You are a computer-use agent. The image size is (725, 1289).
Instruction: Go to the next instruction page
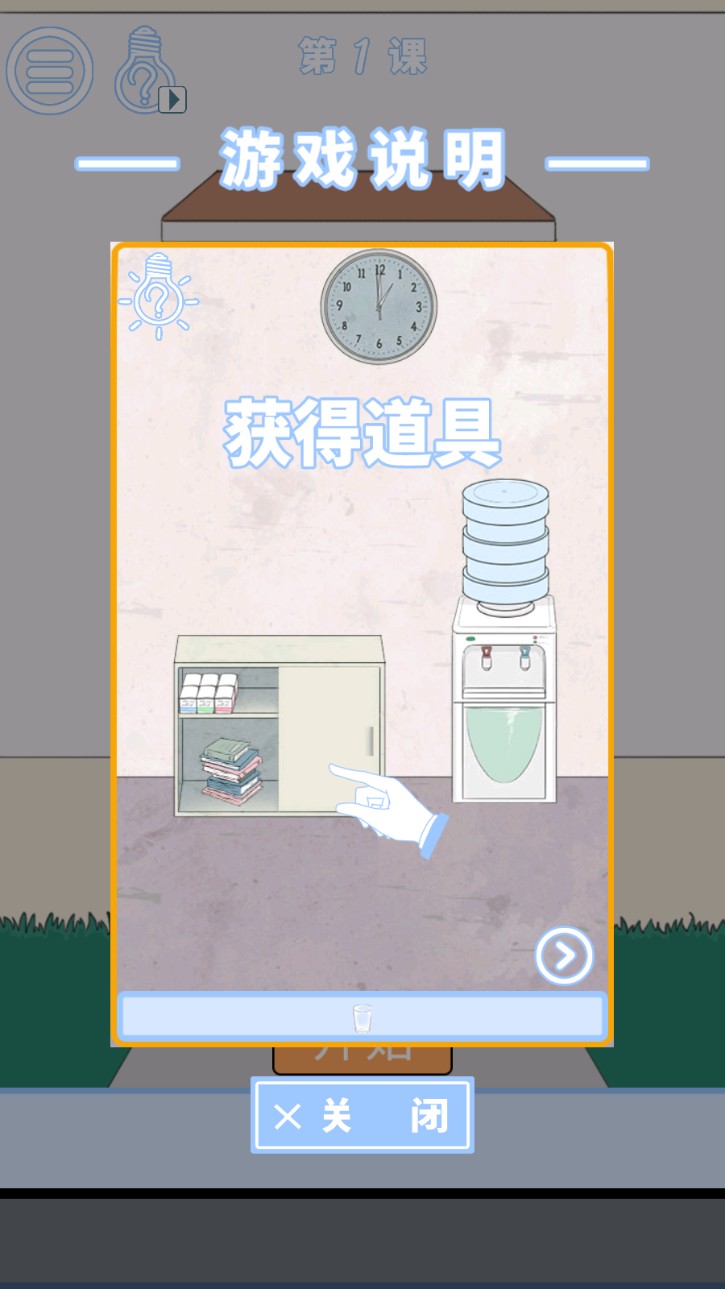(564, 957)
